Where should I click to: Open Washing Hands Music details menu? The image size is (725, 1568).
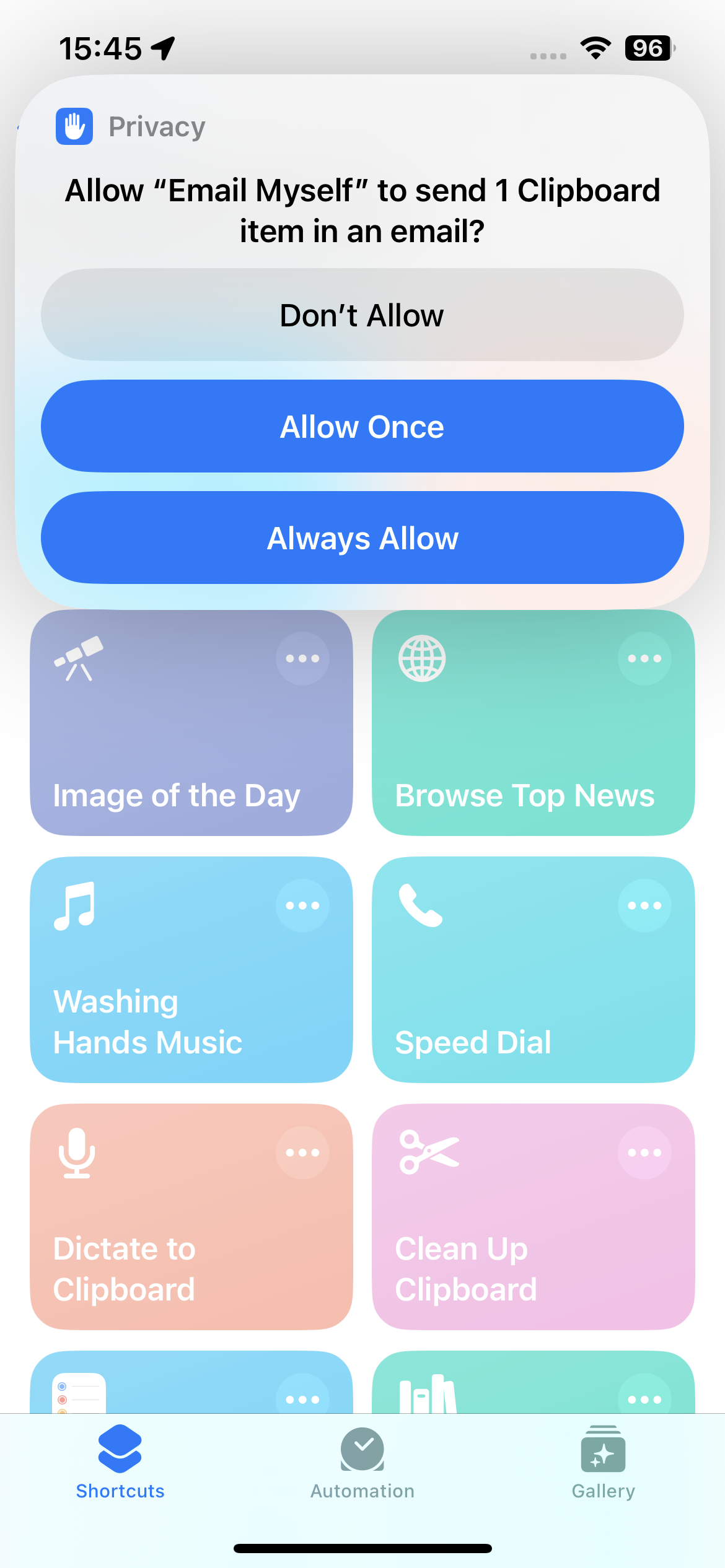click(x=302, y=905)
